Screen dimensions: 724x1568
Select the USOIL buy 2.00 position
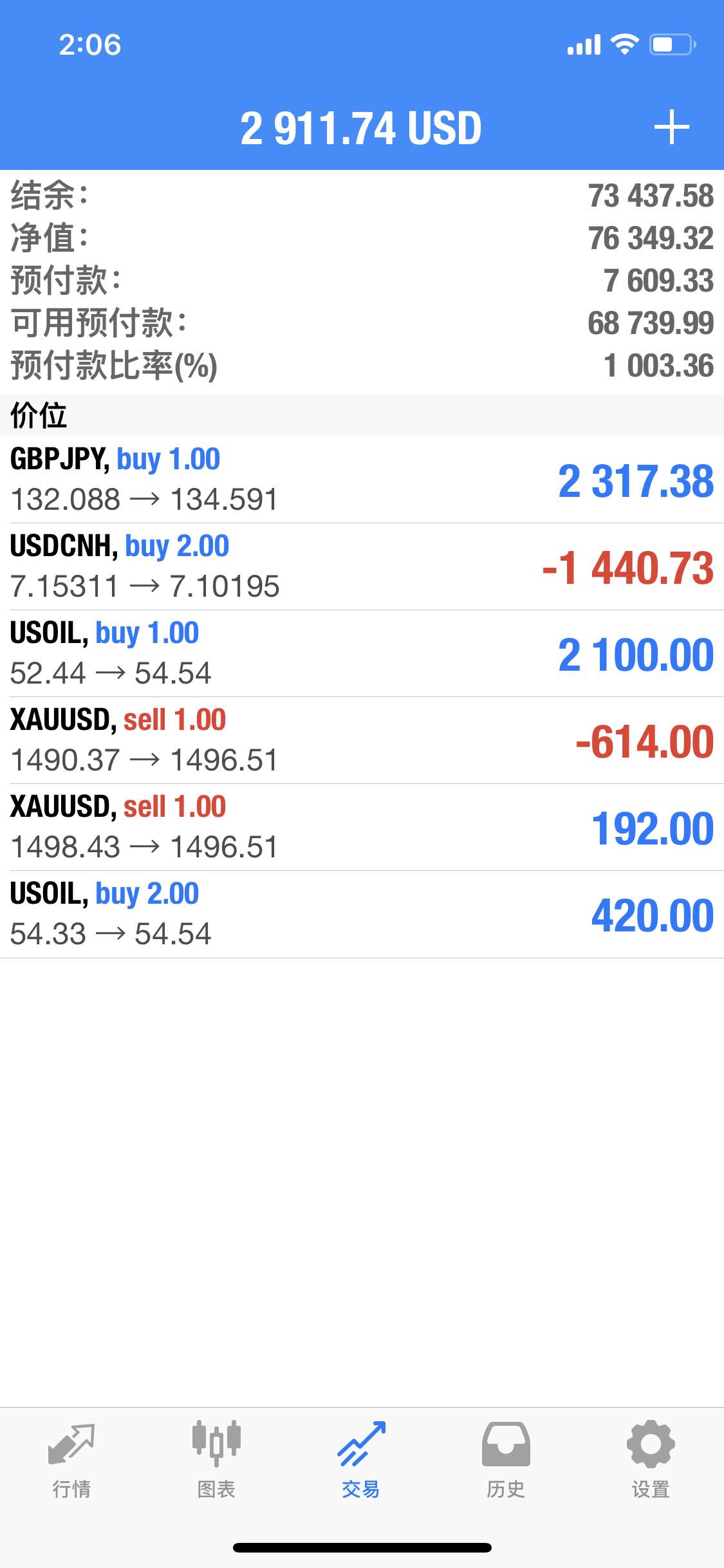coord(362,914)
